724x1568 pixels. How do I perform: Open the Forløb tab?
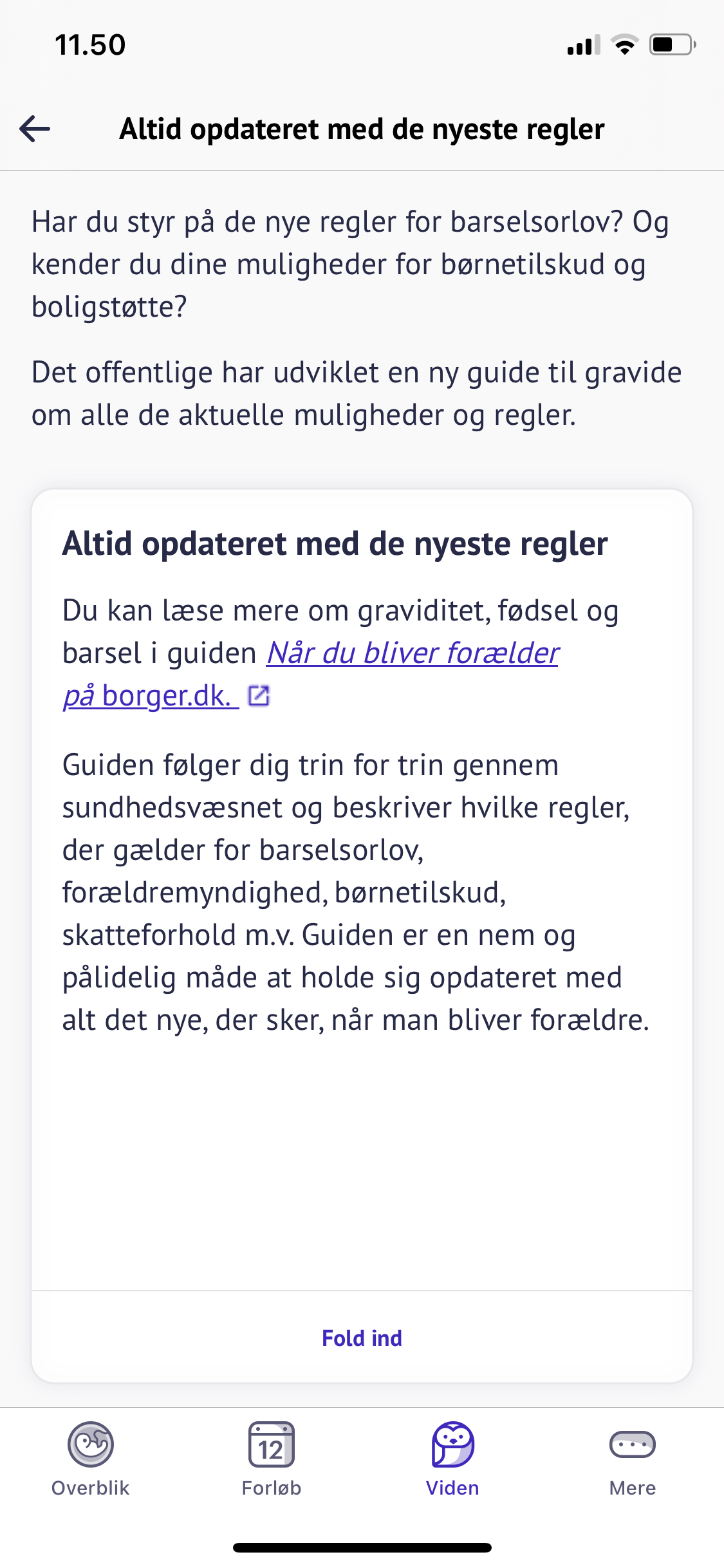(x=271, y=1459)
